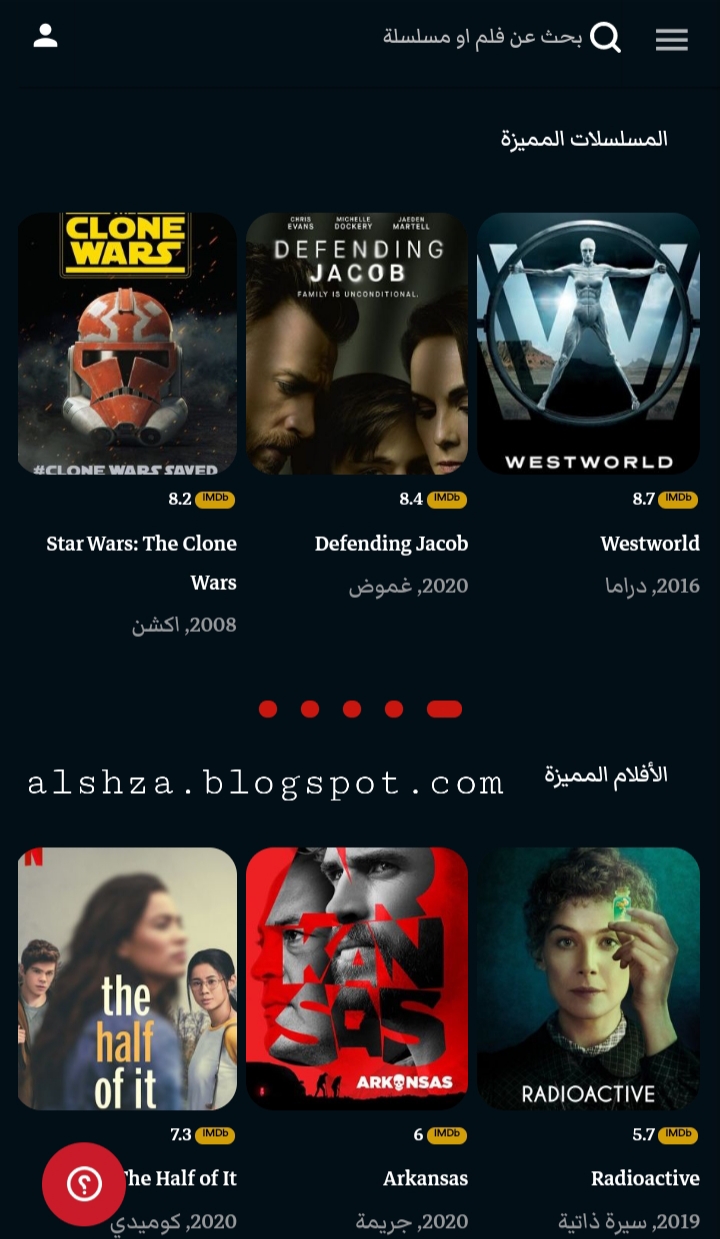View The Half of It movie
720x1239 pixels.
pos(127,978)
